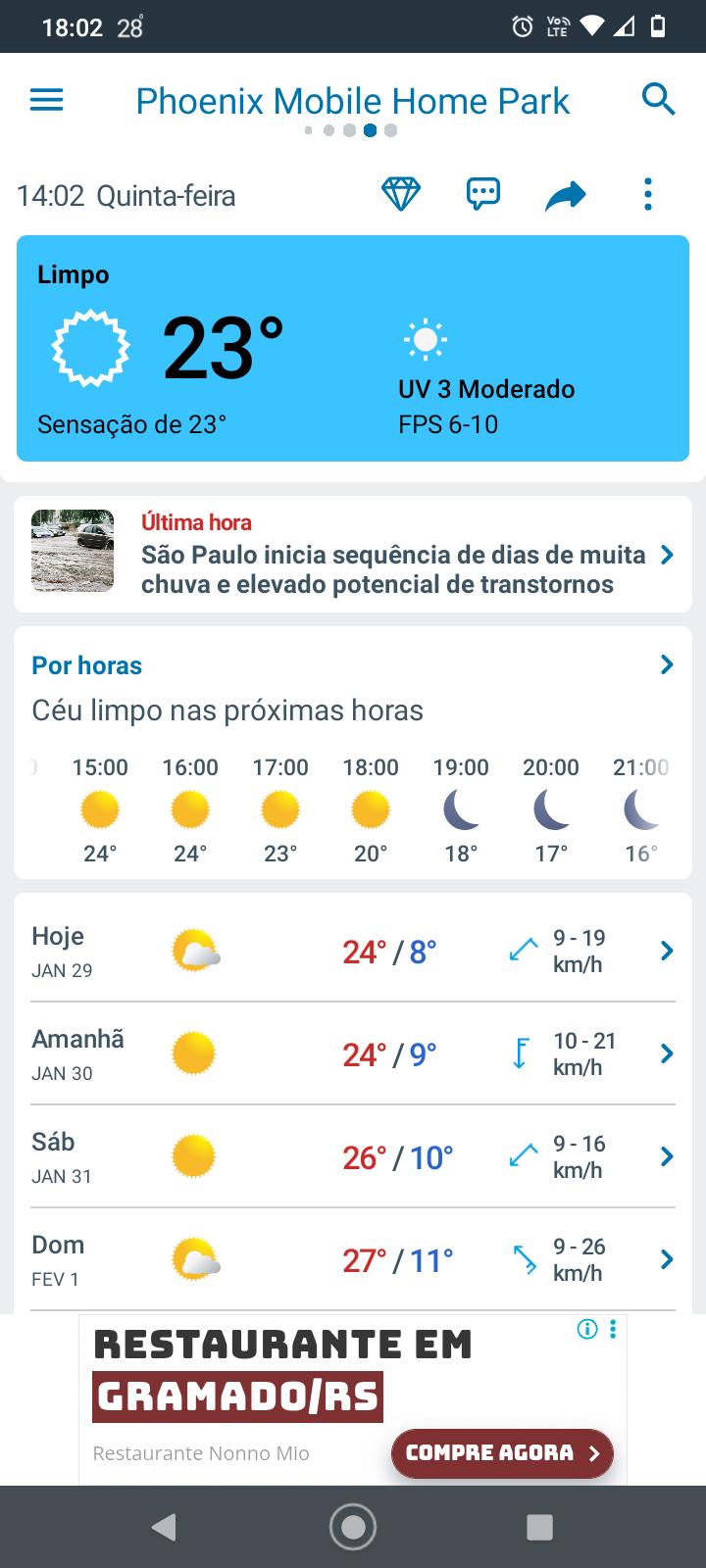Tap Compre Agora in the restaurant ad
Image resolution: width=706 pixels, height=1568 pixels.
tap(502, 1453)
